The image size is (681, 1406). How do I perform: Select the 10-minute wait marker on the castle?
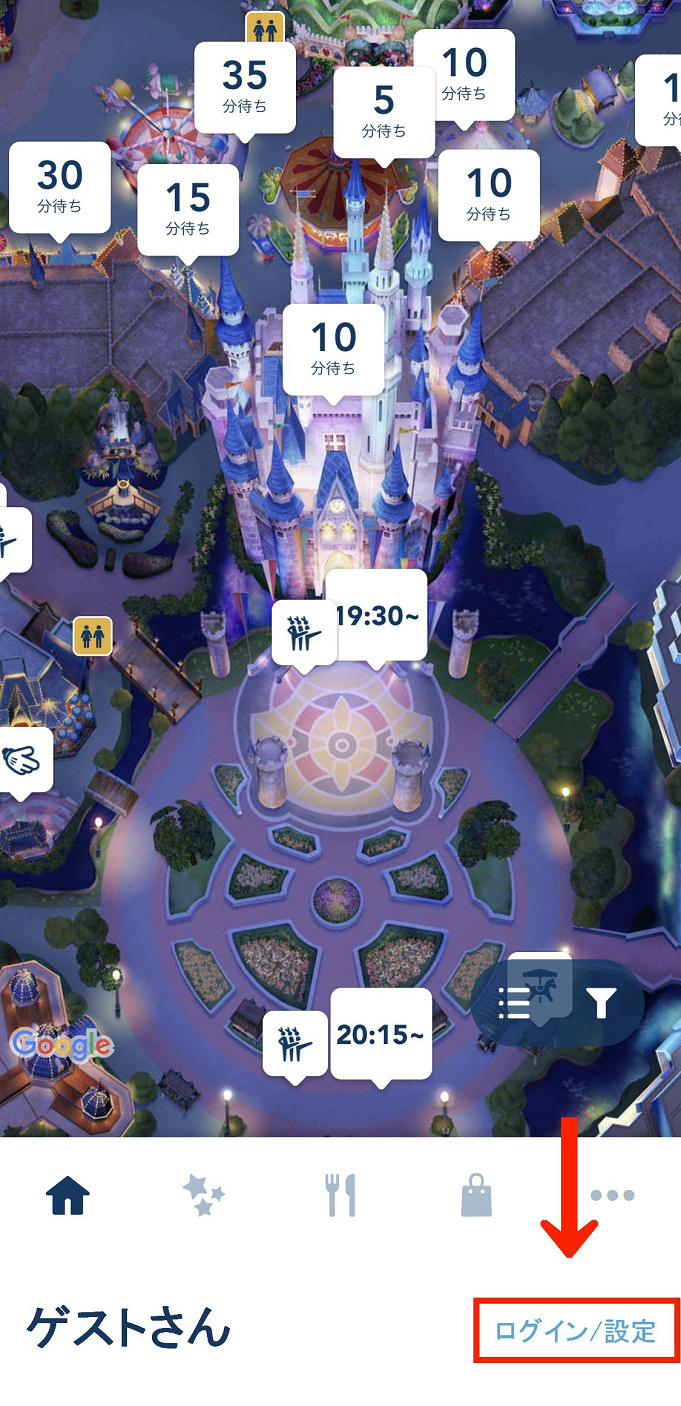pyautogui.click(x=333, y=349)
